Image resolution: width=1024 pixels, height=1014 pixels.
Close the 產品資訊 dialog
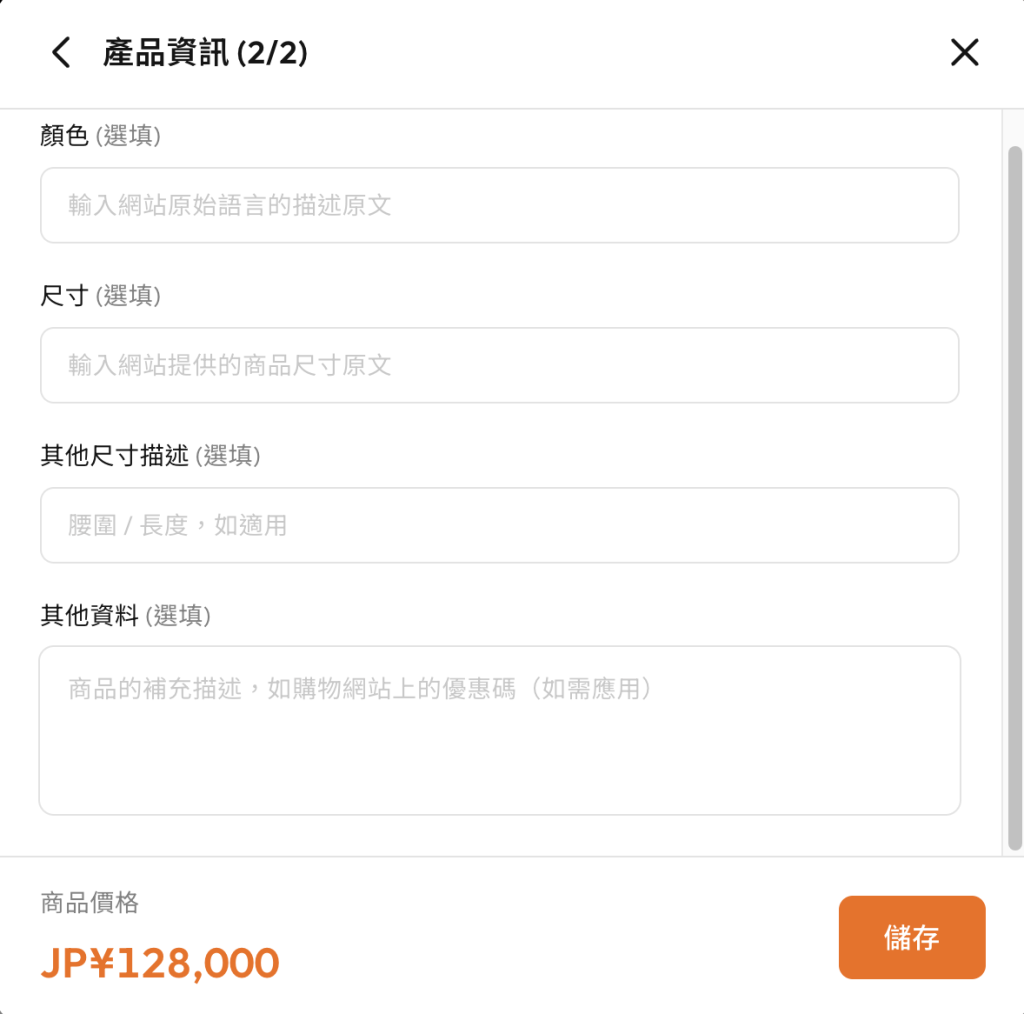click(x=964, y=53)
